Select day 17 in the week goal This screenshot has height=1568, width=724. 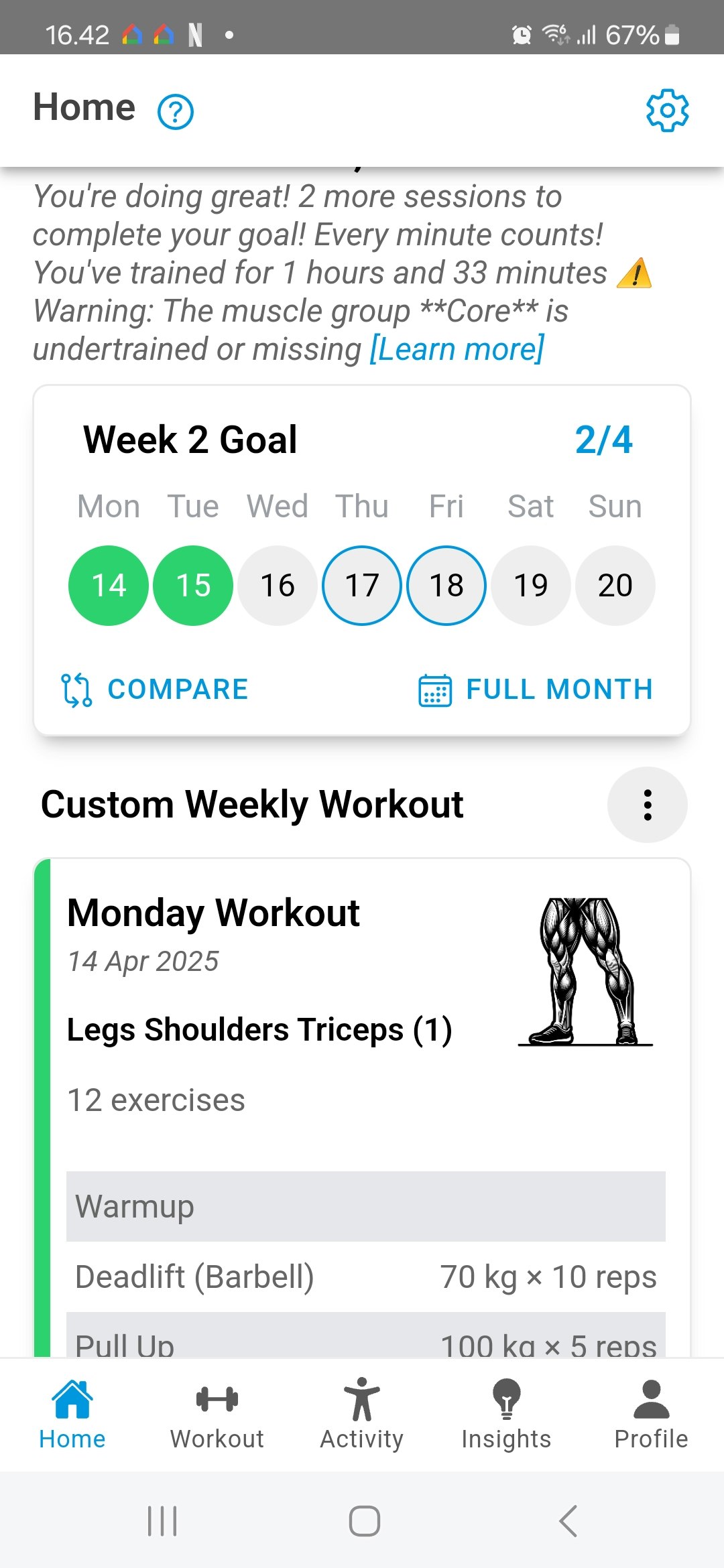[362, 586]
